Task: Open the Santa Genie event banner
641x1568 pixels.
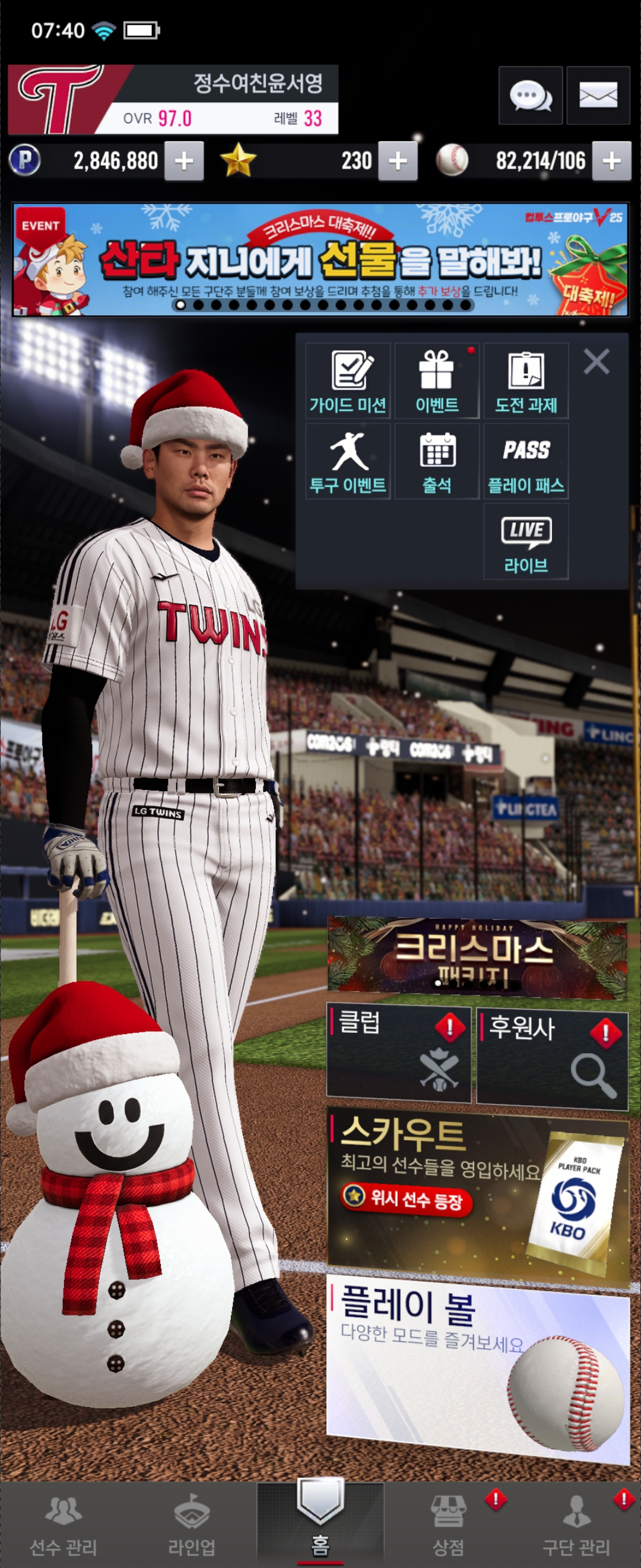Action: tap(320, 260)
